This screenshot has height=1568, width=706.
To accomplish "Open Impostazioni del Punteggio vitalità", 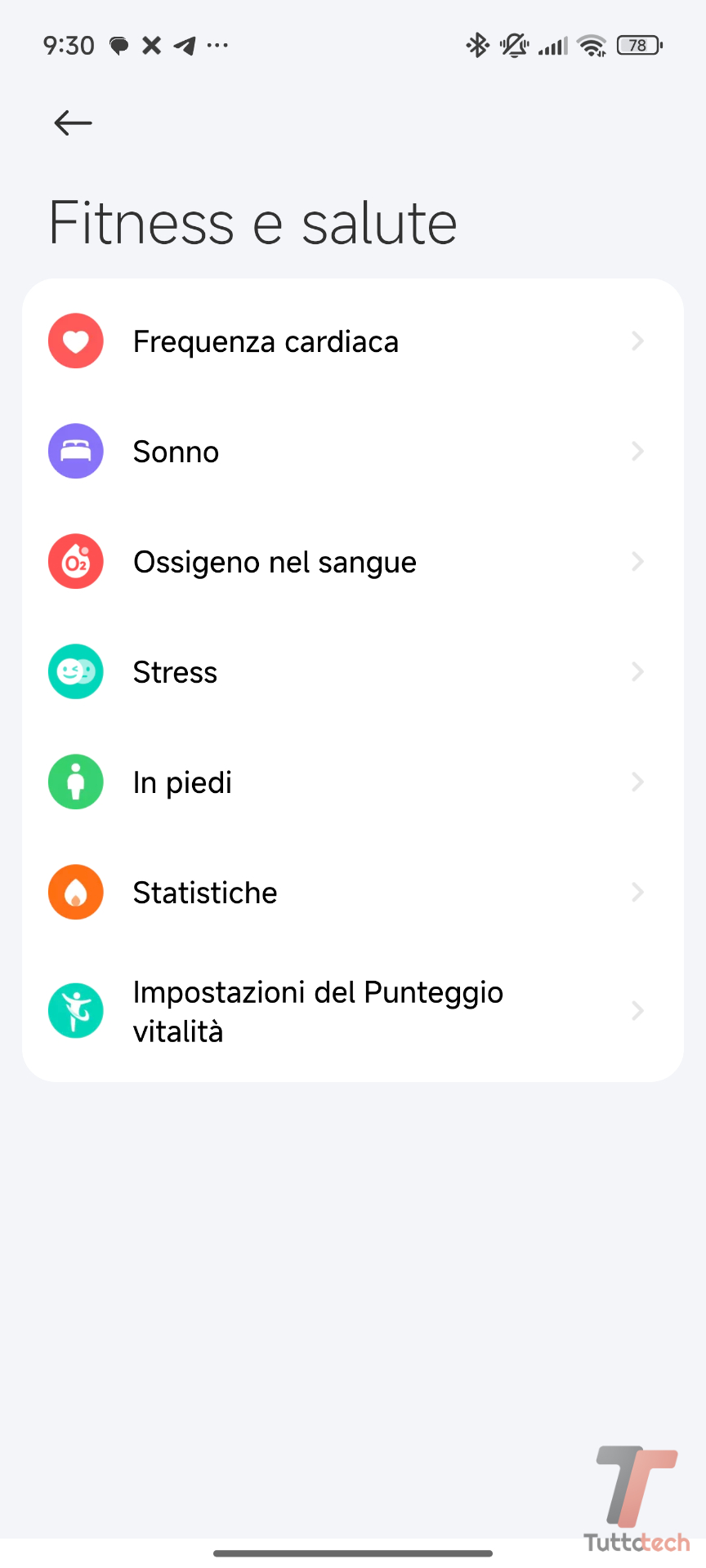I will (x=351, y=1011).
